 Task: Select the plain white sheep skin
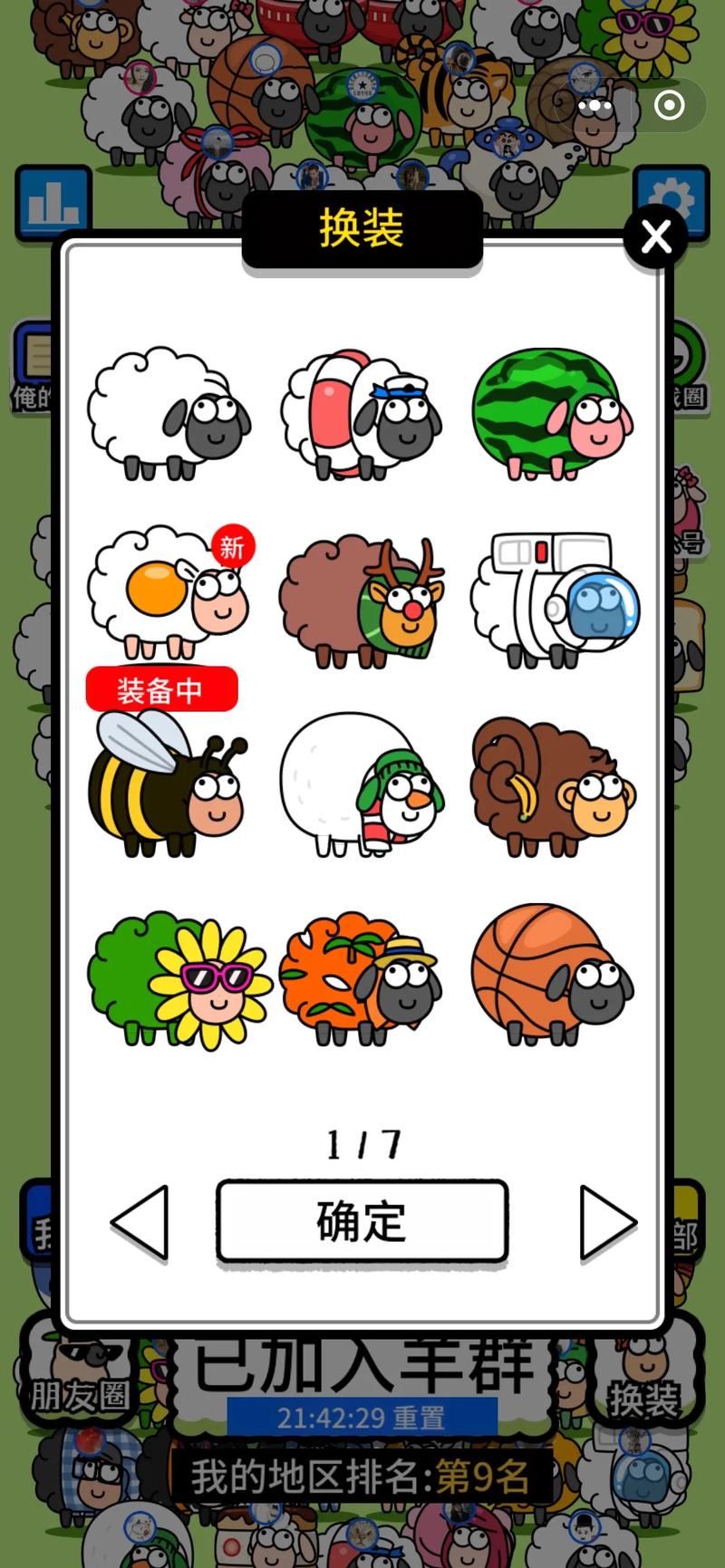pyautogui.click(x=169, y=414)
